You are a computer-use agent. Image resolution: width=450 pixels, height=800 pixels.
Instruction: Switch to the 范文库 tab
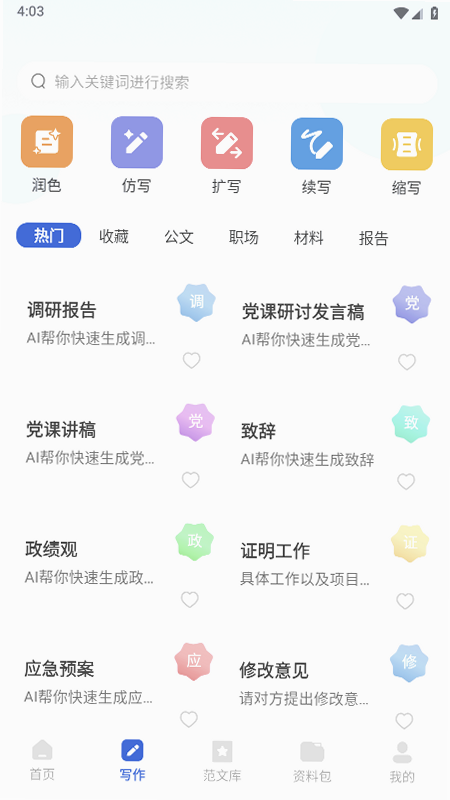click(x=222, y=762)
